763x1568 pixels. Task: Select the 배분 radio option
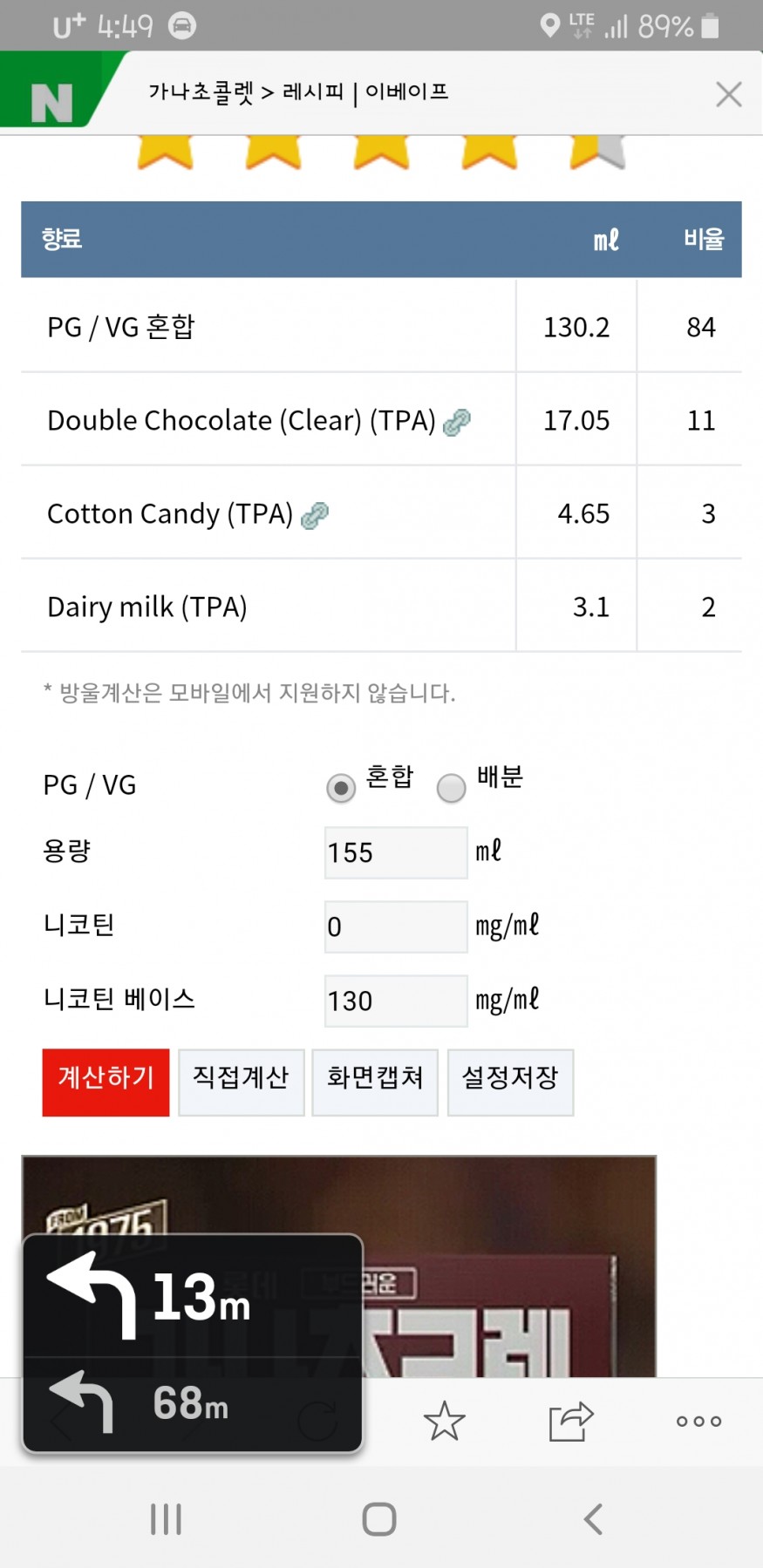point(451,788)
